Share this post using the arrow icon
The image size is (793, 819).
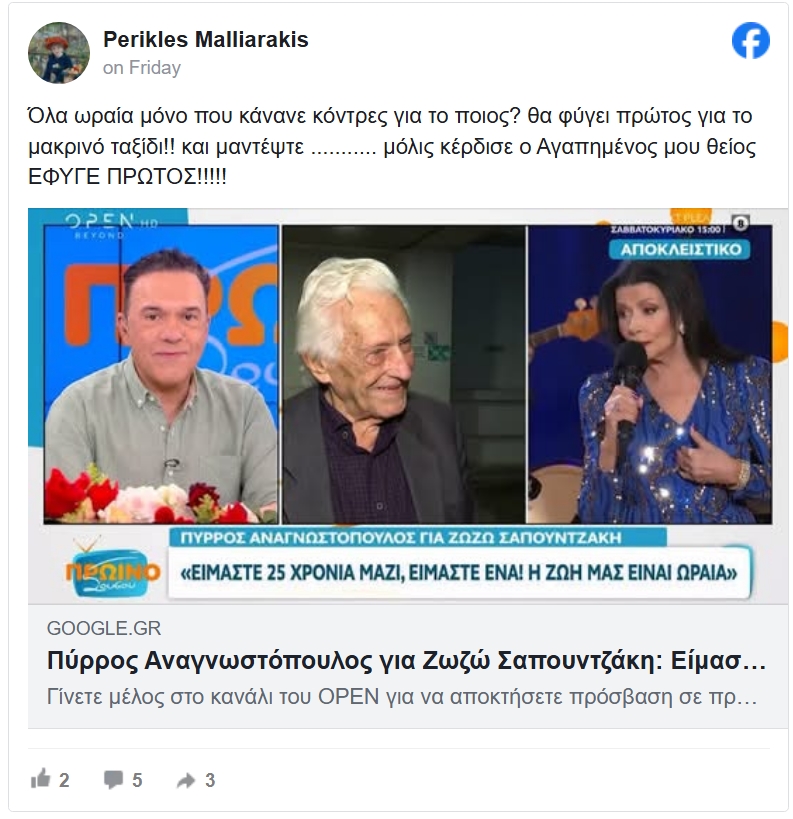(x=186, y=780)
